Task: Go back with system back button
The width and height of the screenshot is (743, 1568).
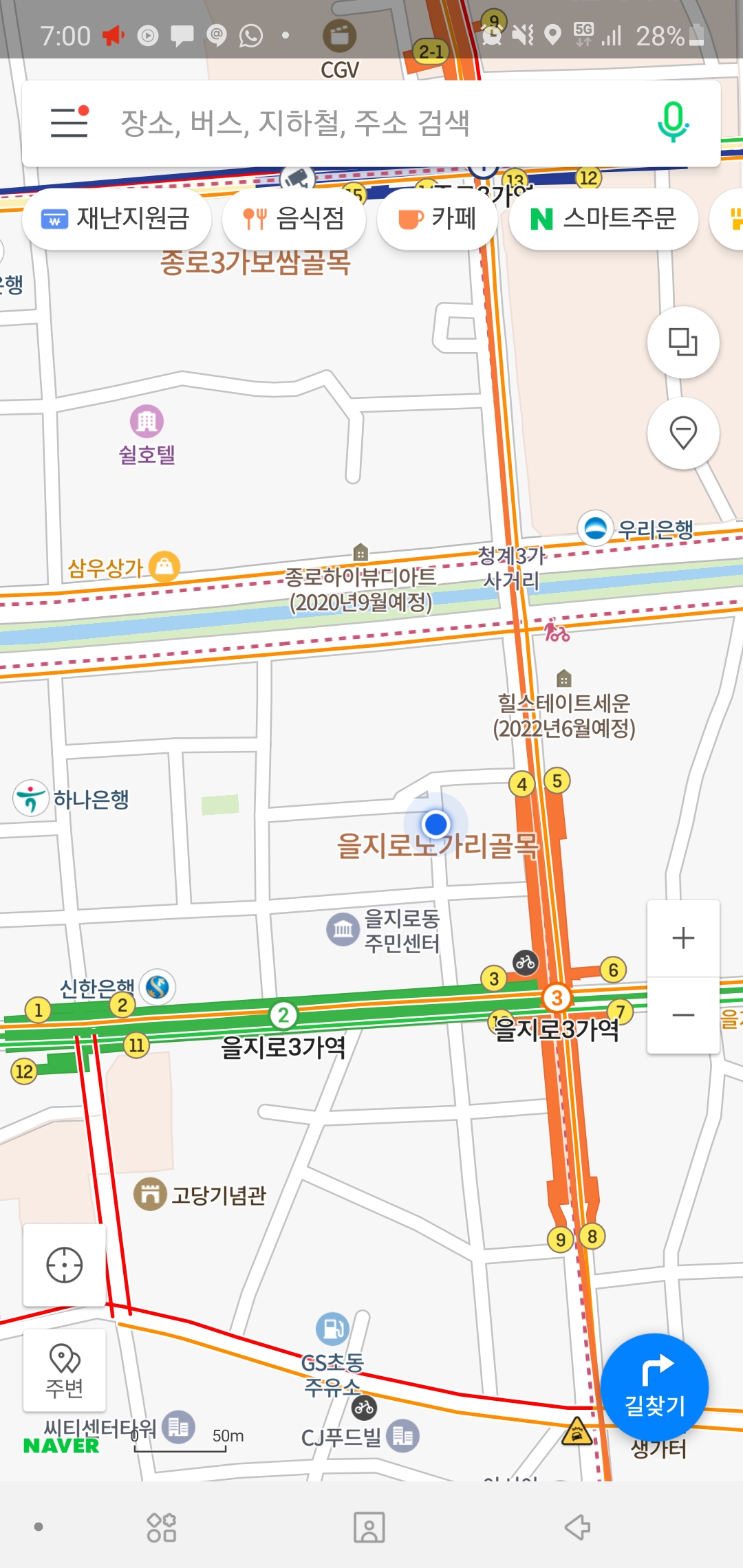Action: pos(577,1527)
